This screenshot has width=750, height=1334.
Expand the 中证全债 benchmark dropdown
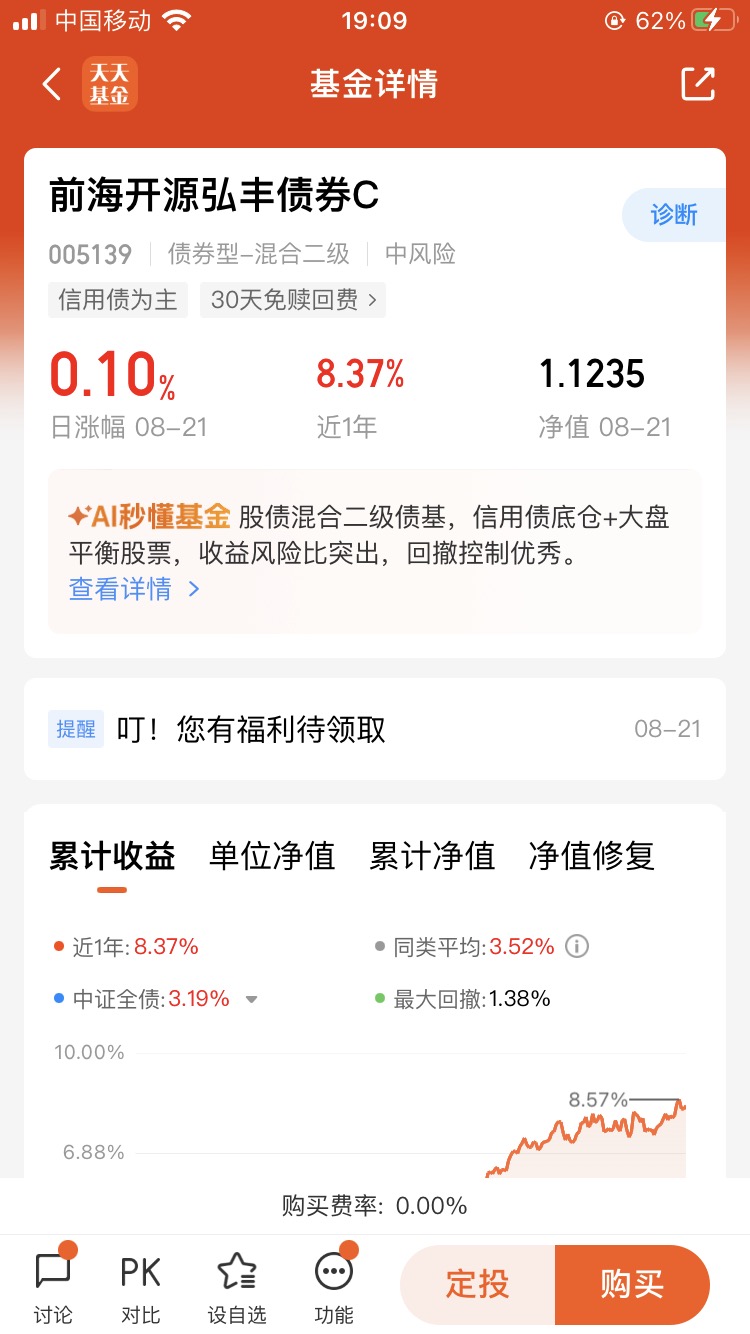point(251,999)
